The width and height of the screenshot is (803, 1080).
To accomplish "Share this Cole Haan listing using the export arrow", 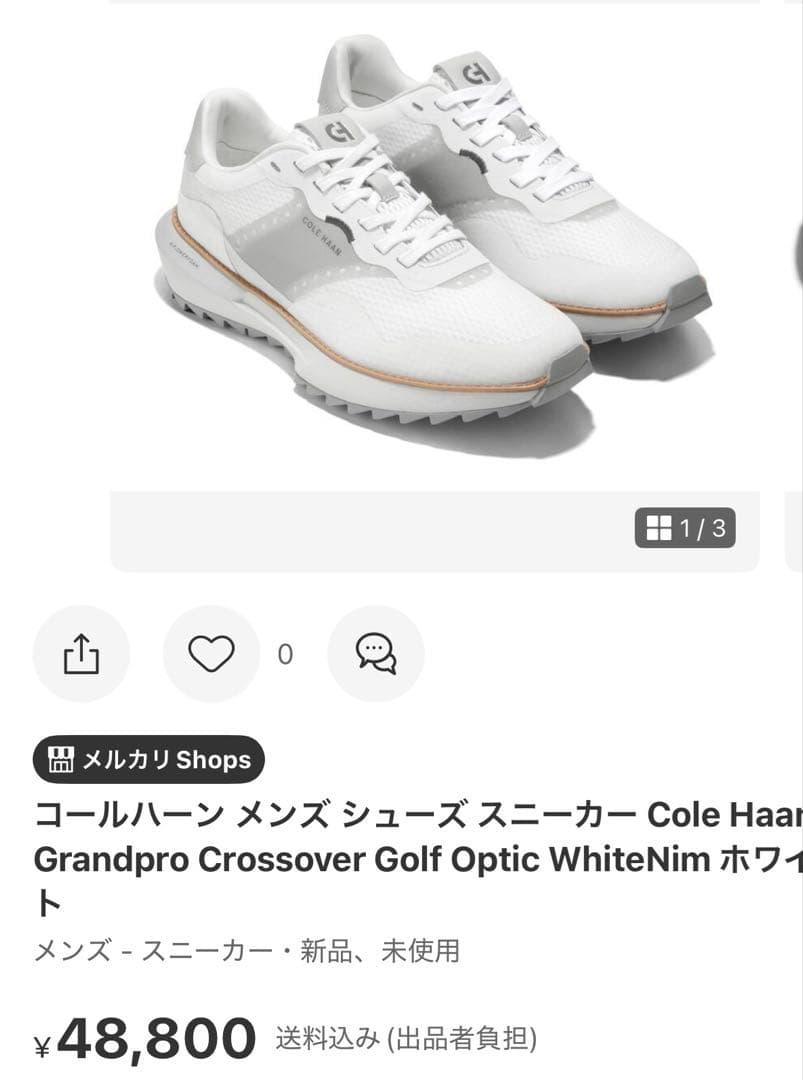I will 81,653.
